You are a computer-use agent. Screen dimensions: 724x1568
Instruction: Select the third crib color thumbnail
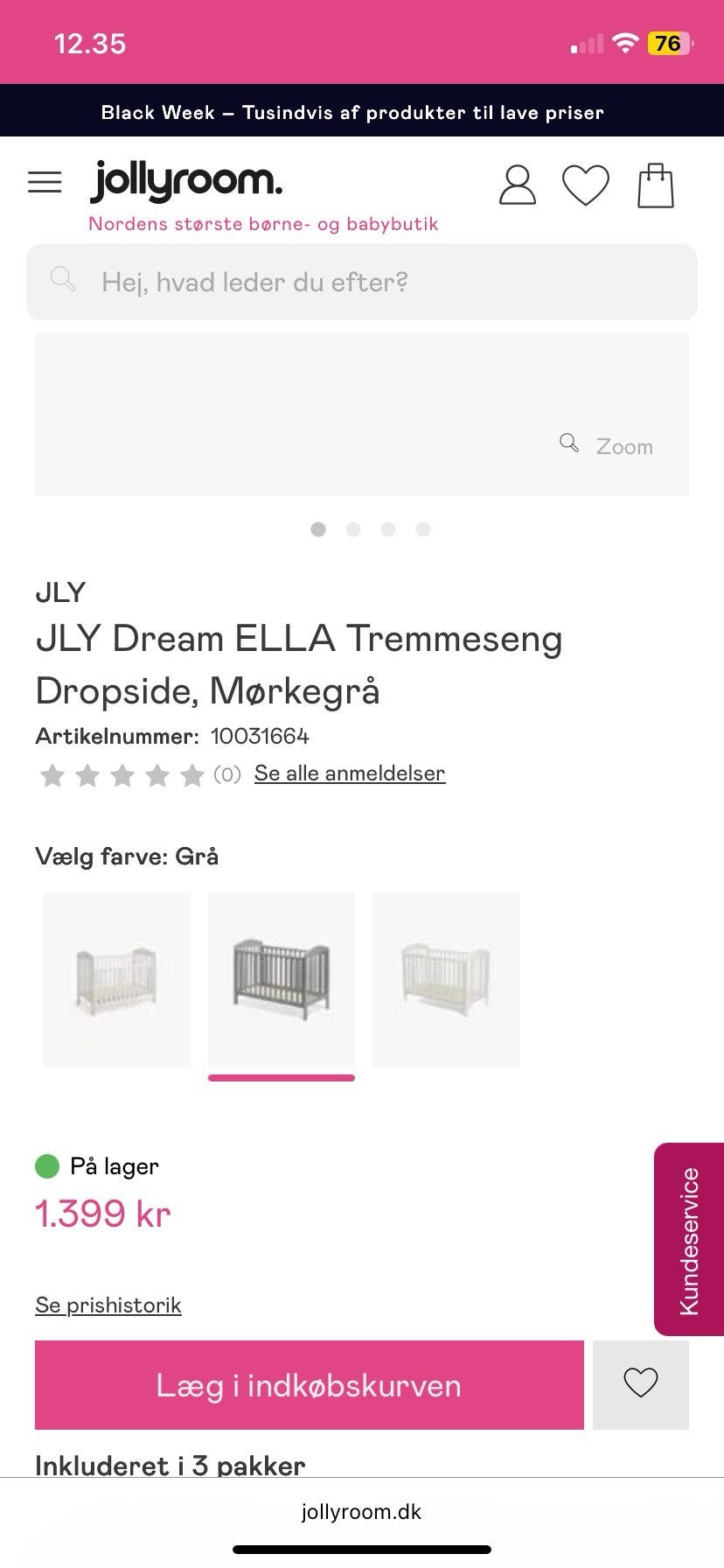pyautogui.click(x=445, y=979)
